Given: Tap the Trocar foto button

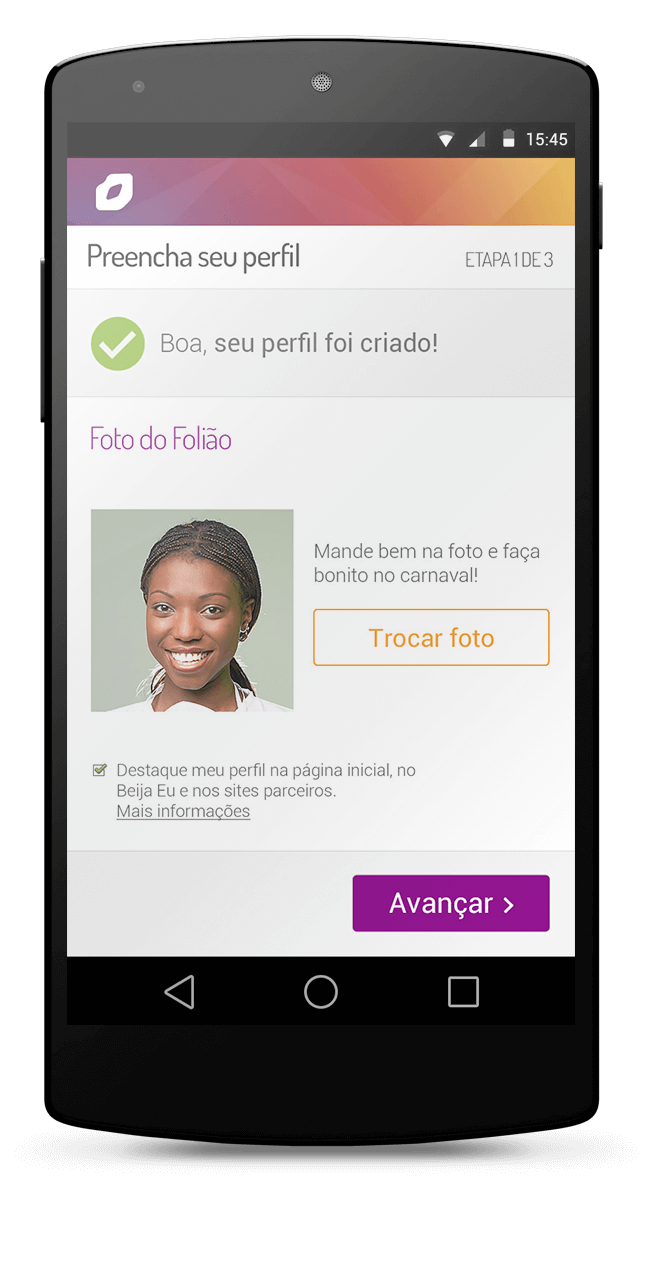Looking at the screenshot, I should (431, 638).
